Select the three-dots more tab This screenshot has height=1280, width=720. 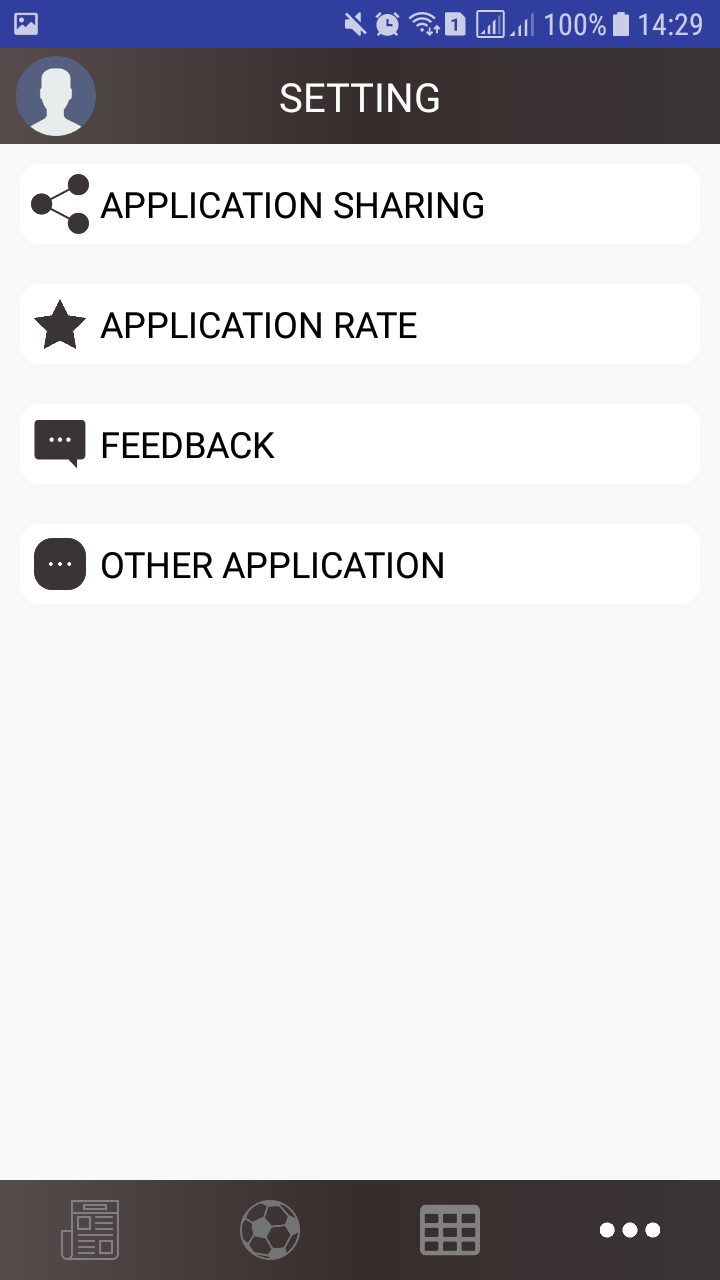click(x=630, y=1230)
